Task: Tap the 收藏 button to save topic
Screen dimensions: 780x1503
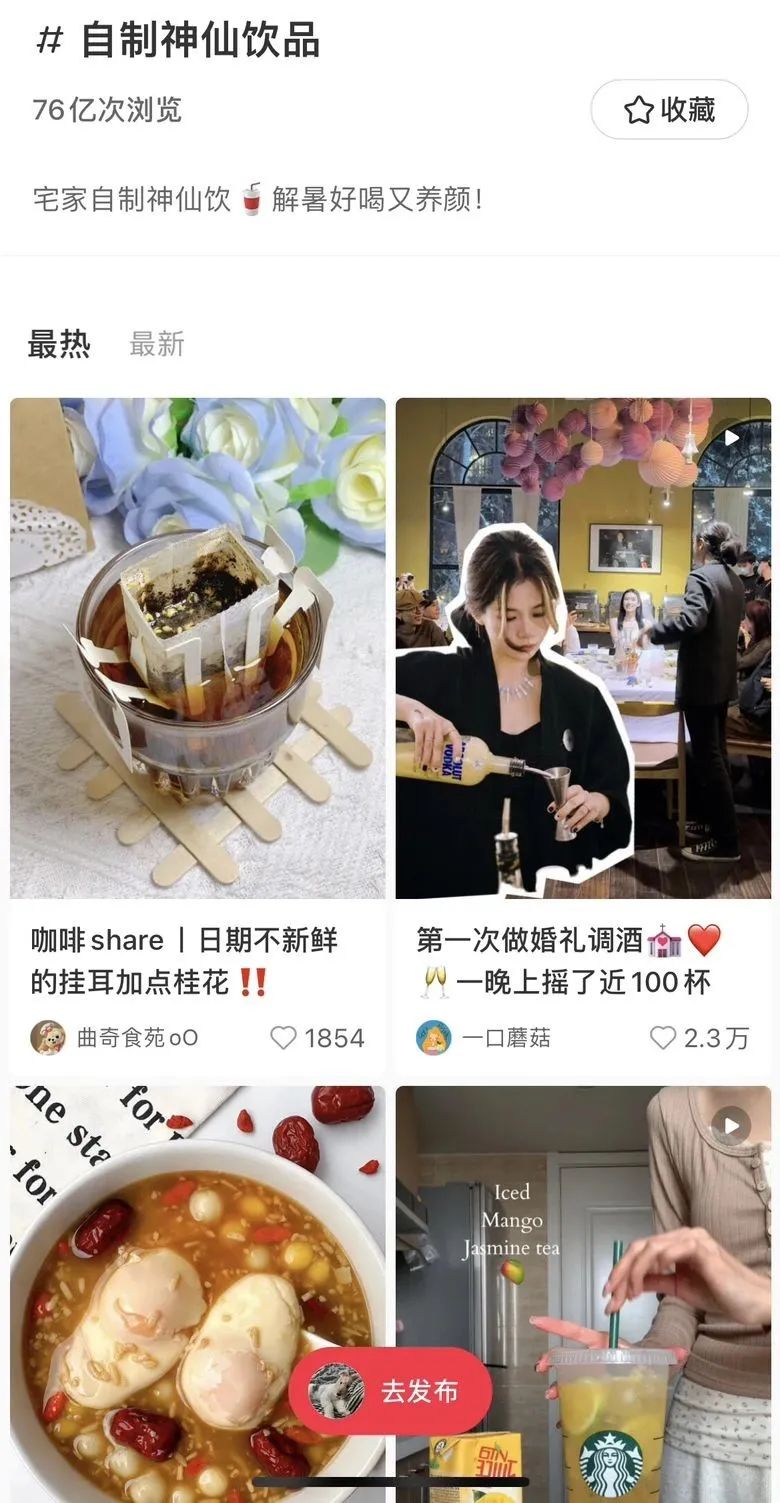Action: (x=669, y=110)
